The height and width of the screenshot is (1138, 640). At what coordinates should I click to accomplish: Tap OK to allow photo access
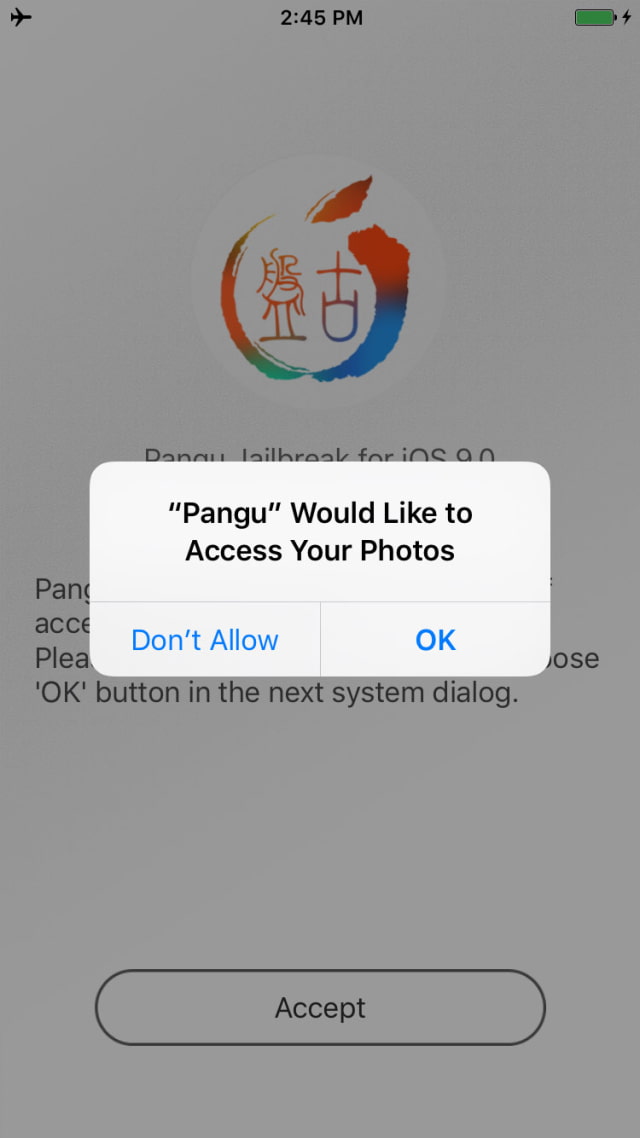(435, 640)
